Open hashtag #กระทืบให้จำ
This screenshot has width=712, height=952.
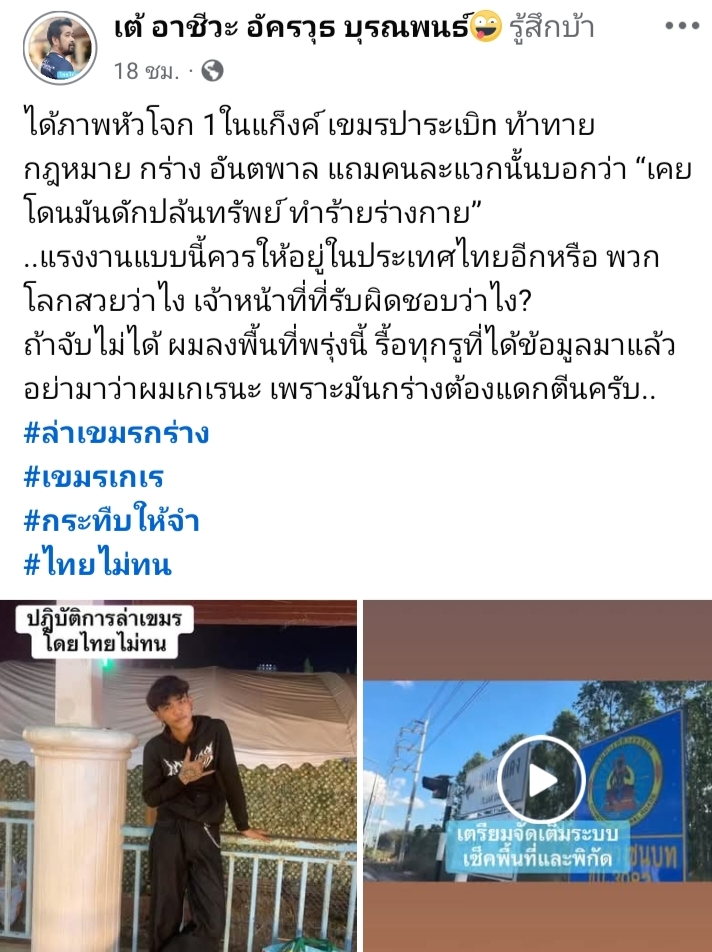[x=110, y=520]
